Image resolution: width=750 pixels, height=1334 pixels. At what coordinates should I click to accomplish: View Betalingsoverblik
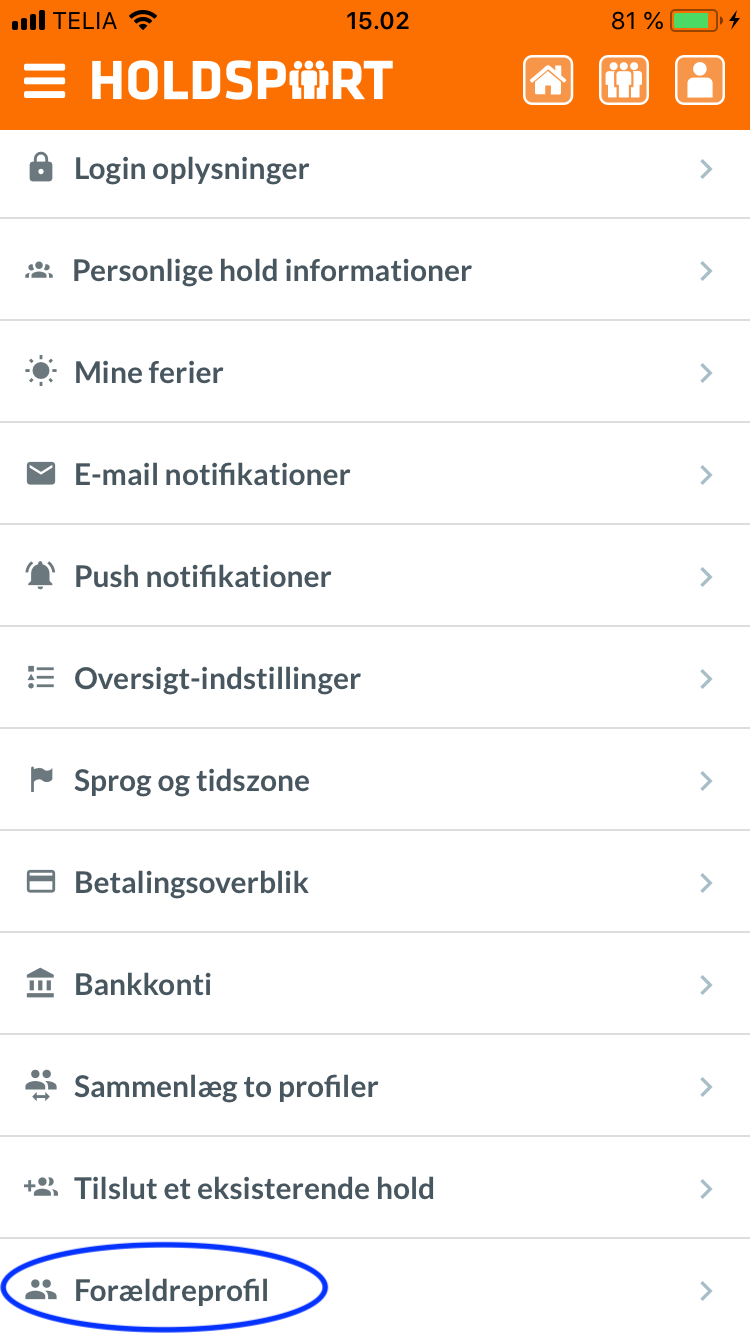pyautogui.click(x=375, y=882)
